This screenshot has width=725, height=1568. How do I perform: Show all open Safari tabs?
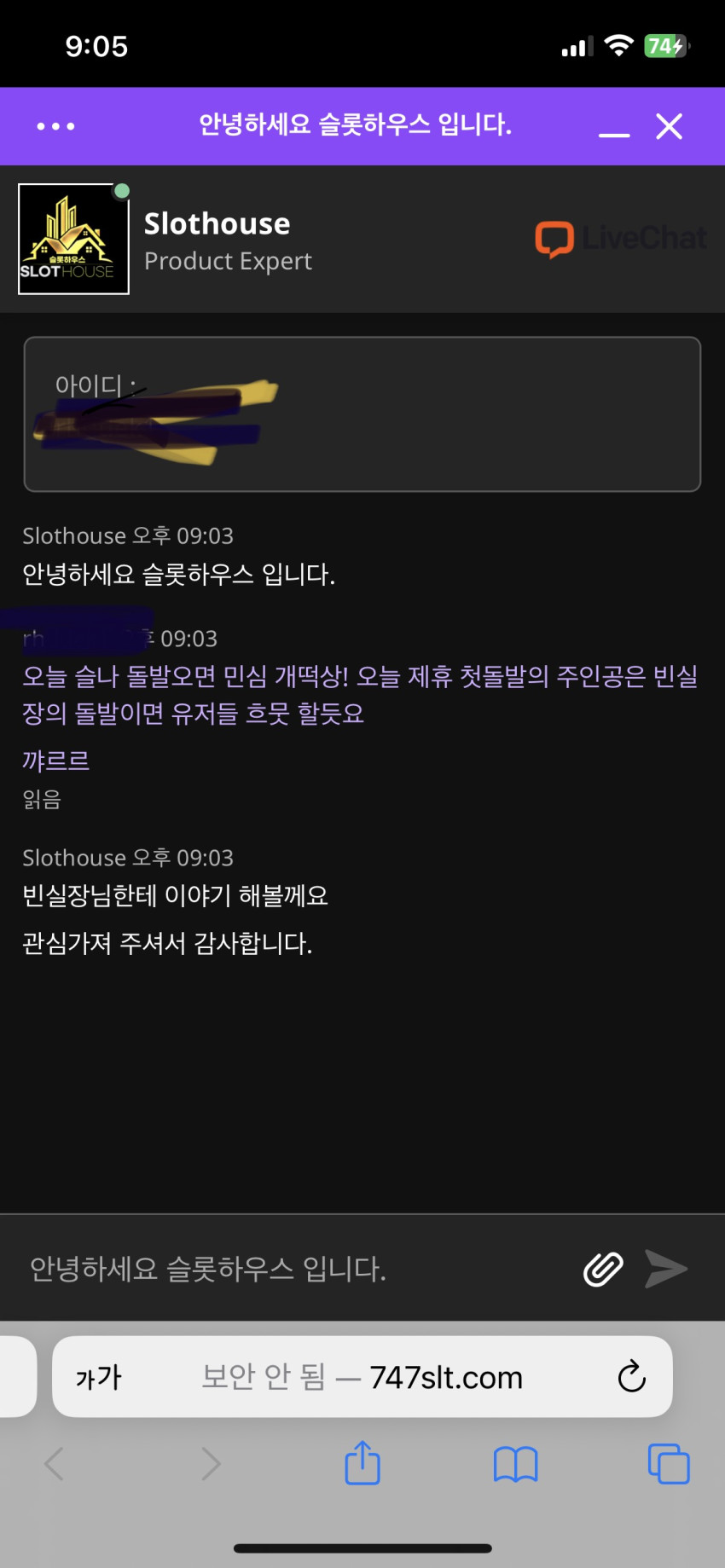[x=669, y=1464]
